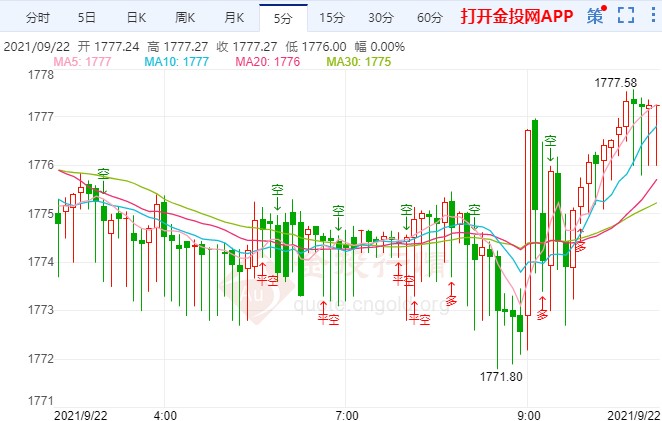Select the 5日 chart tab

[87, 17]
